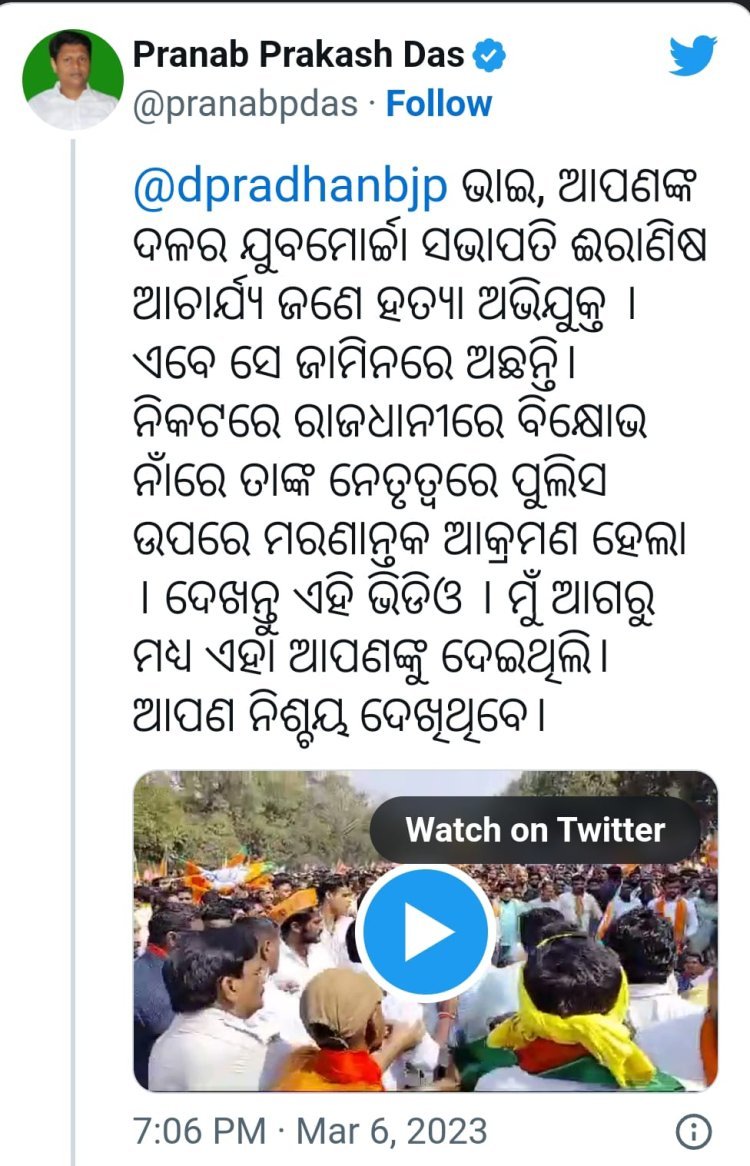Viewport: 750px width, 1166px height.
Task: Tap Watch on Twitter button
Action: pos(534,830)
